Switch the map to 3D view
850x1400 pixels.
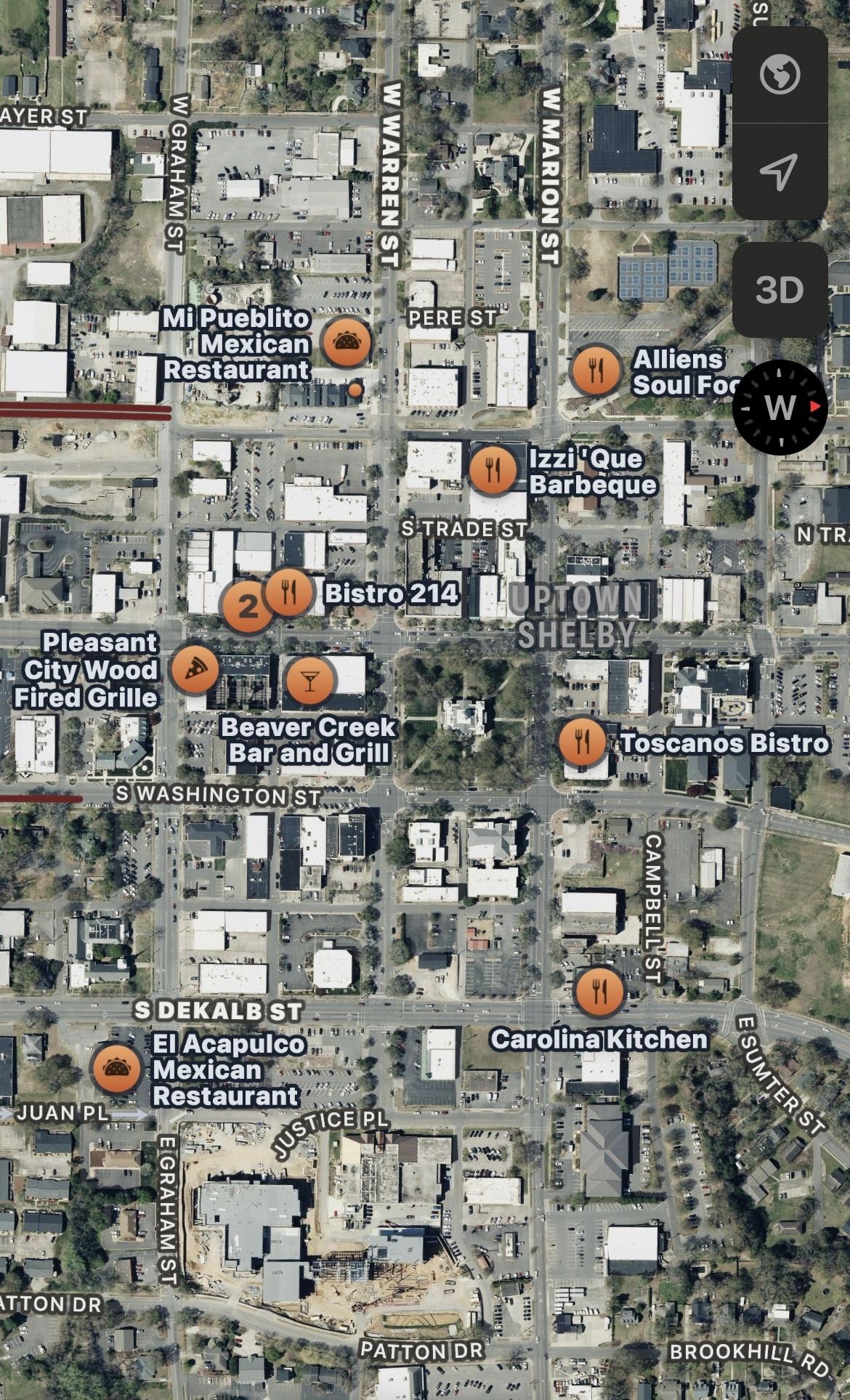pyautogui.click(x=780, y=290)
